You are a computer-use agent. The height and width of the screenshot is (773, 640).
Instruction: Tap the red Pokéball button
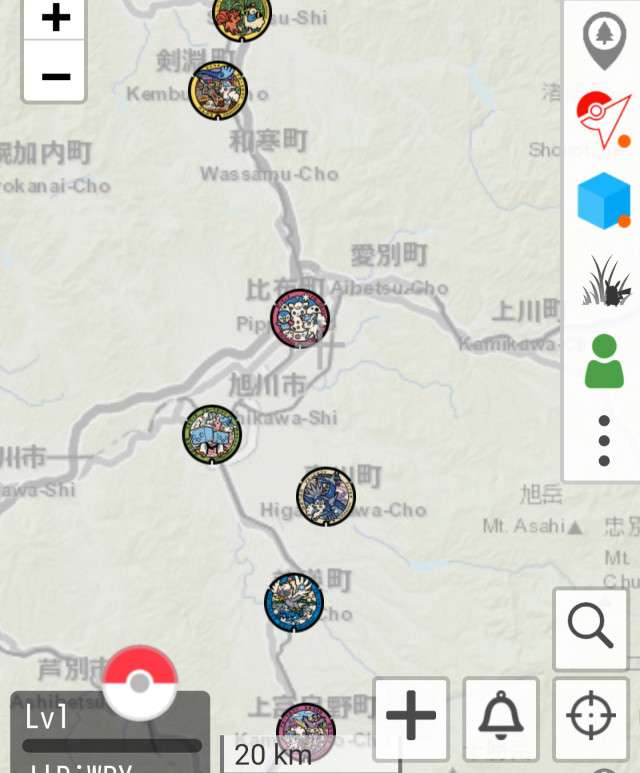coord(140,683)
